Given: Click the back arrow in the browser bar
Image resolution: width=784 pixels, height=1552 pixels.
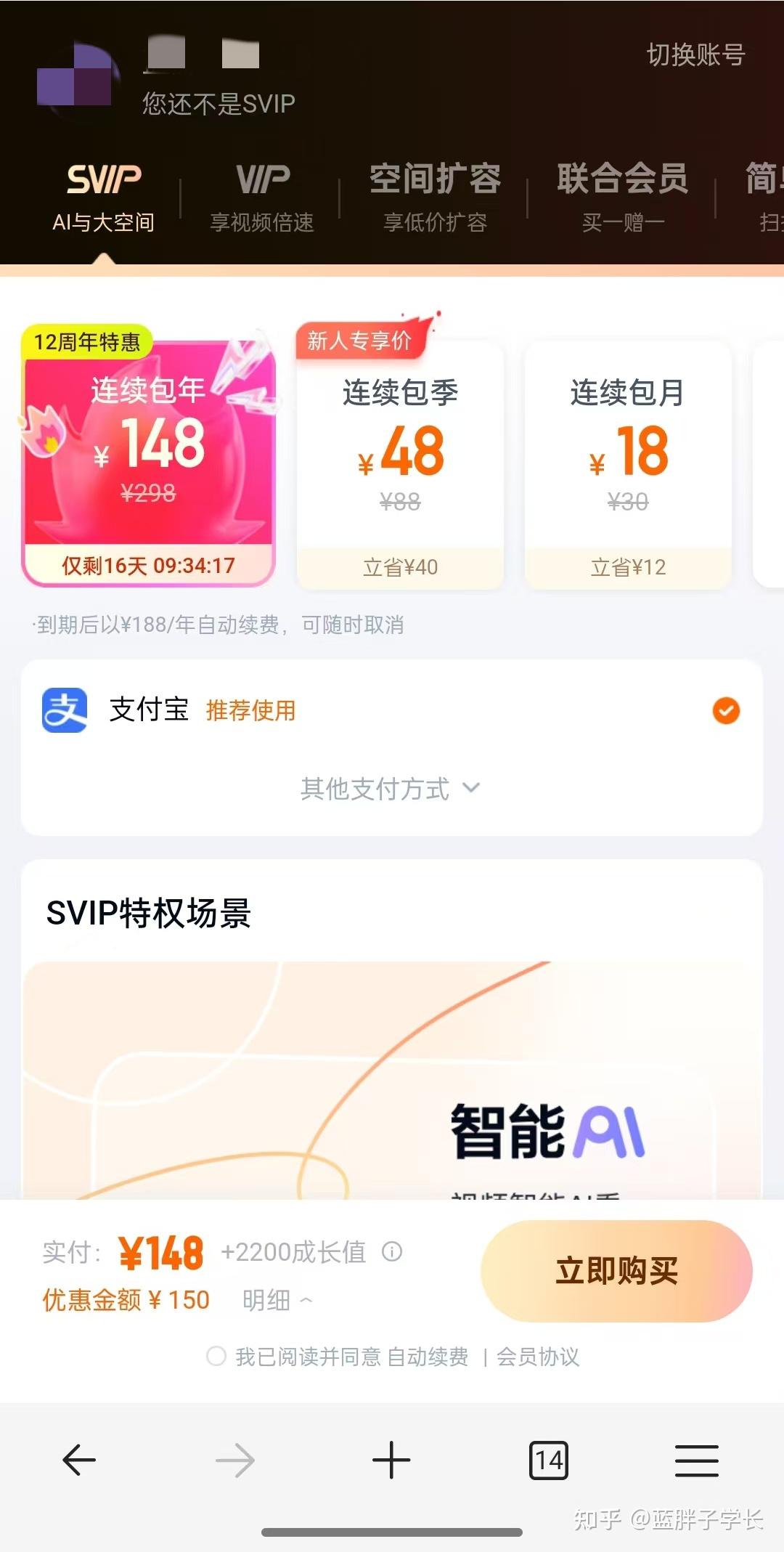Looking at the screenshot, I should [80, 1460].
